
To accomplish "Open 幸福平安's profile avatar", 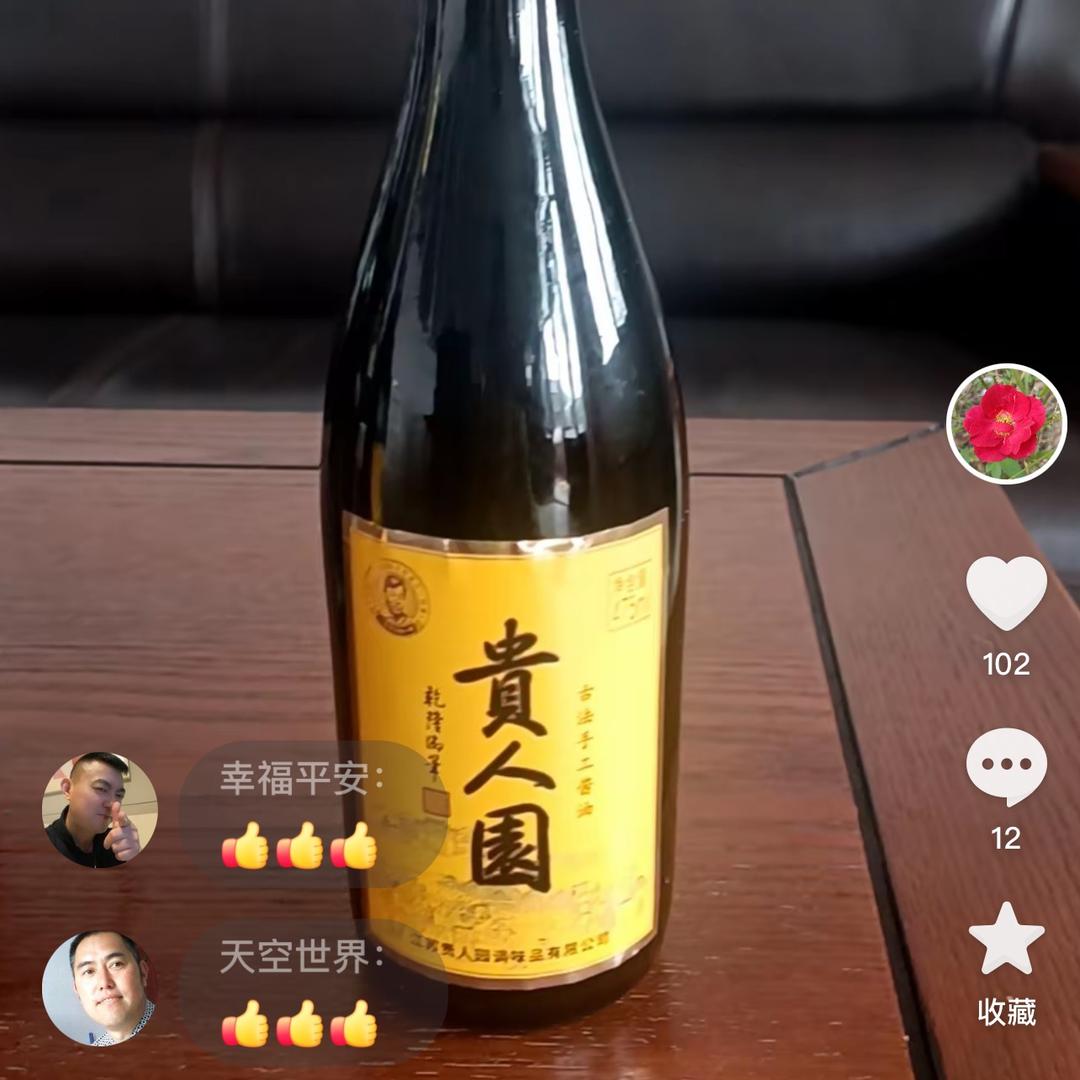I will 100,810.
